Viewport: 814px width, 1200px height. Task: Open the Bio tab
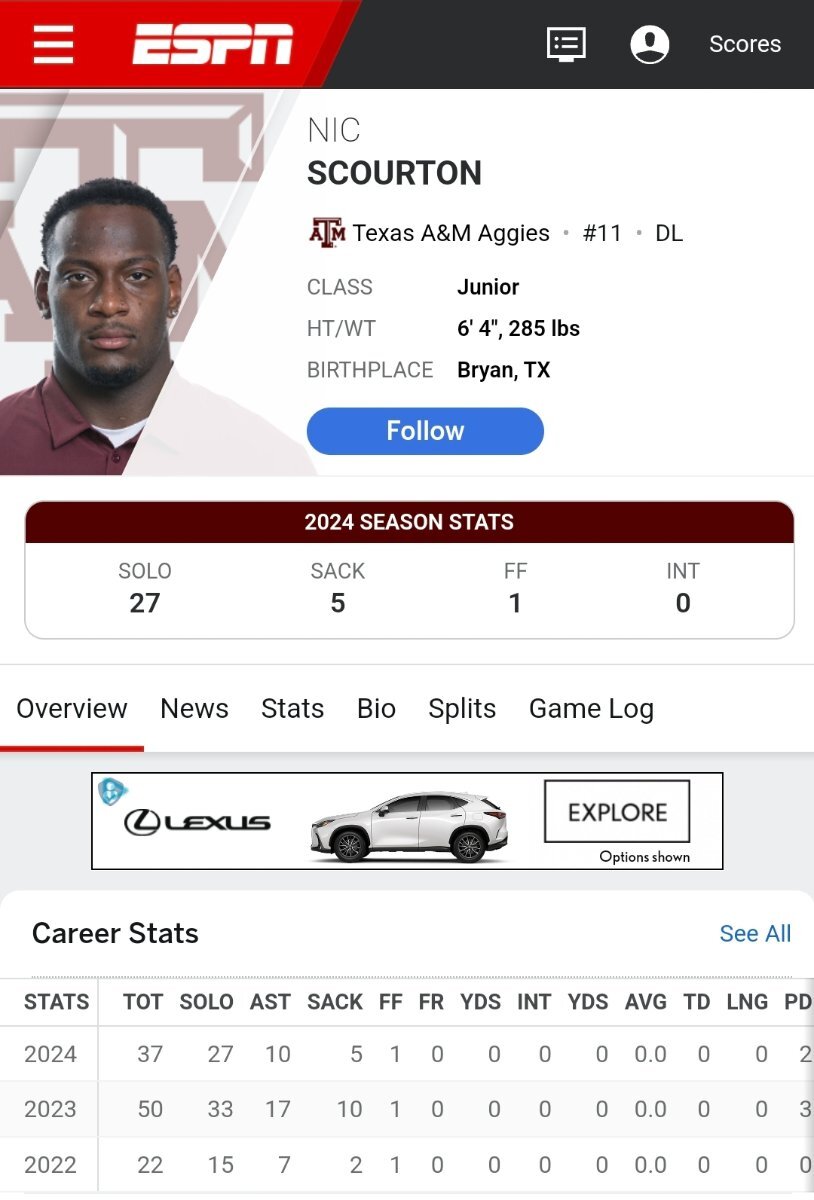[x=376, y=709]
